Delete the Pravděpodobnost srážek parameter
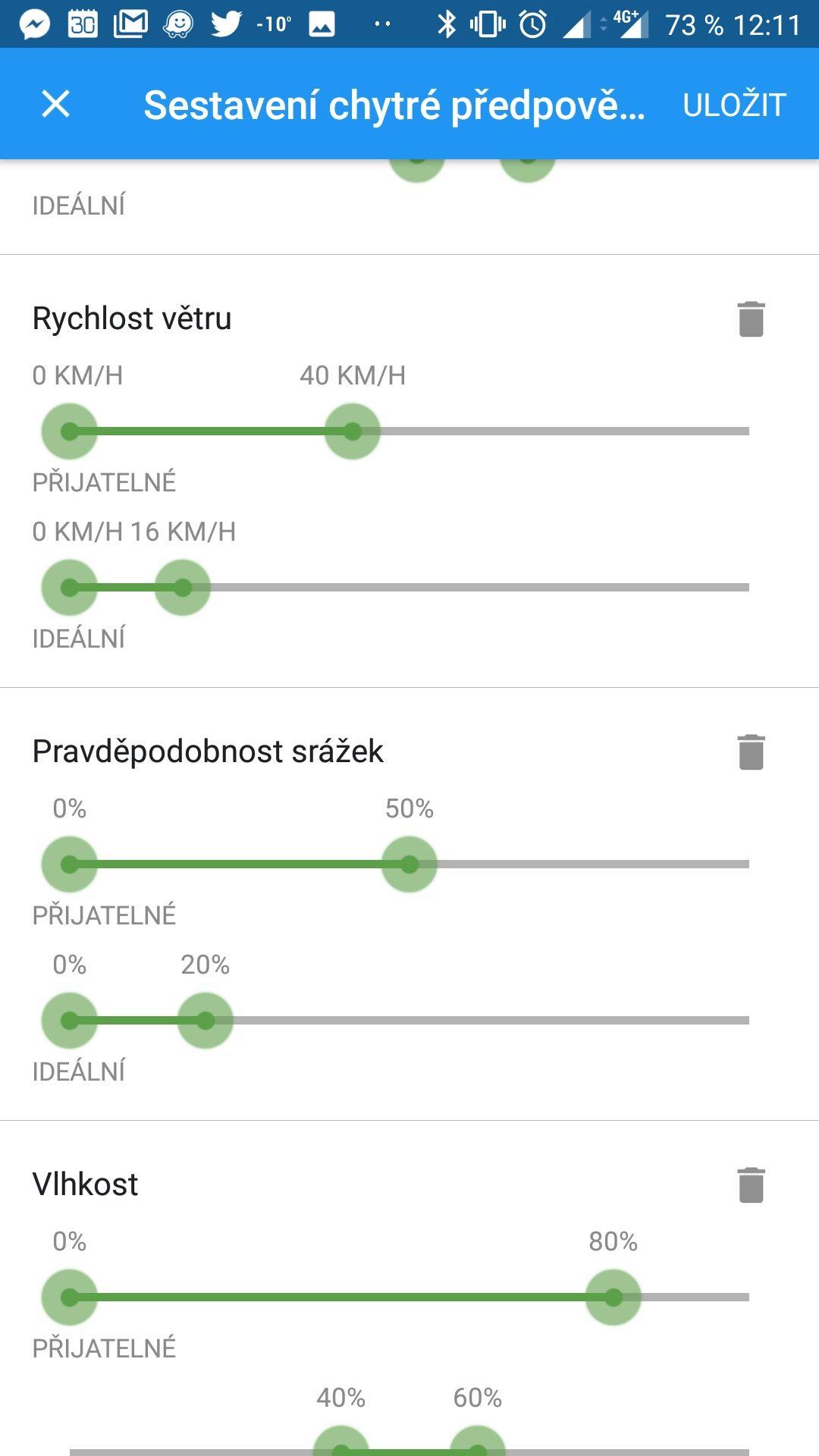Image resolution: width=819 pixels, height=1456 pixels. point(751,752)
